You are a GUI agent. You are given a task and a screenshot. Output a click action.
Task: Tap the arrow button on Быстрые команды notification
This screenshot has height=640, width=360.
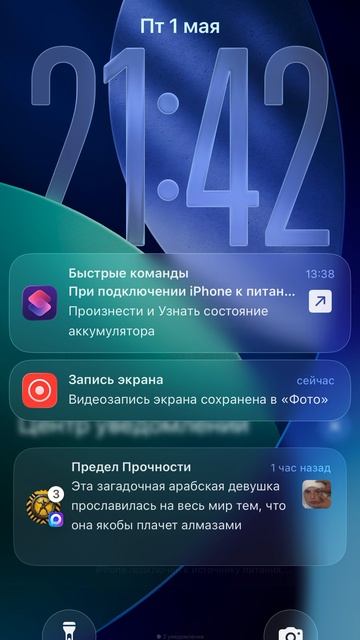click(x=320, y=302)
